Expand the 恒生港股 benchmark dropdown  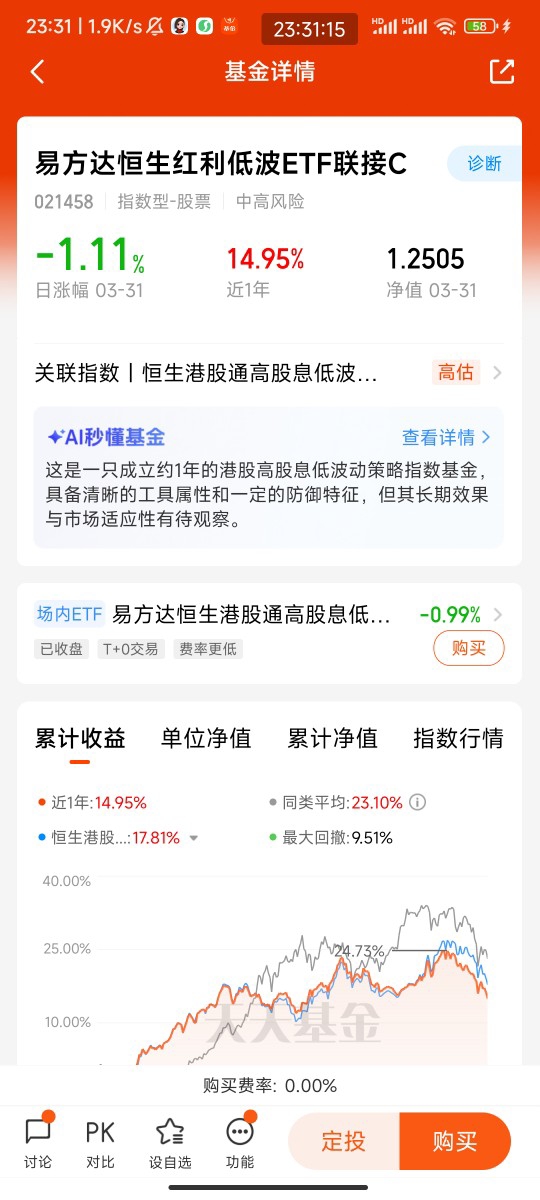coord(194,839)
